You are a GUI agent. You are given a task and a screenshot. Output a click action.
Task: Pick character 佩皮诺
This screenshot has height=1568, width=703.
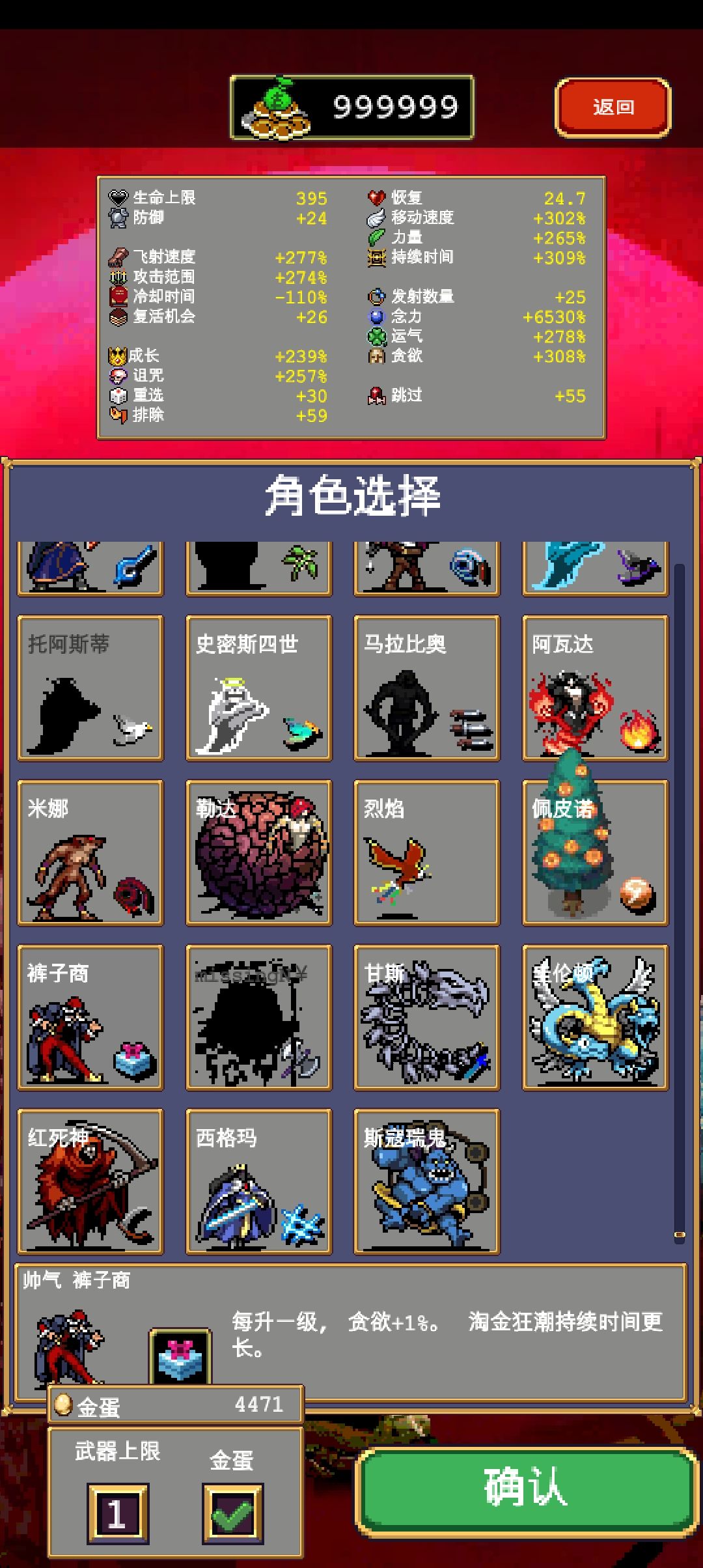click(x=596, y=852)
